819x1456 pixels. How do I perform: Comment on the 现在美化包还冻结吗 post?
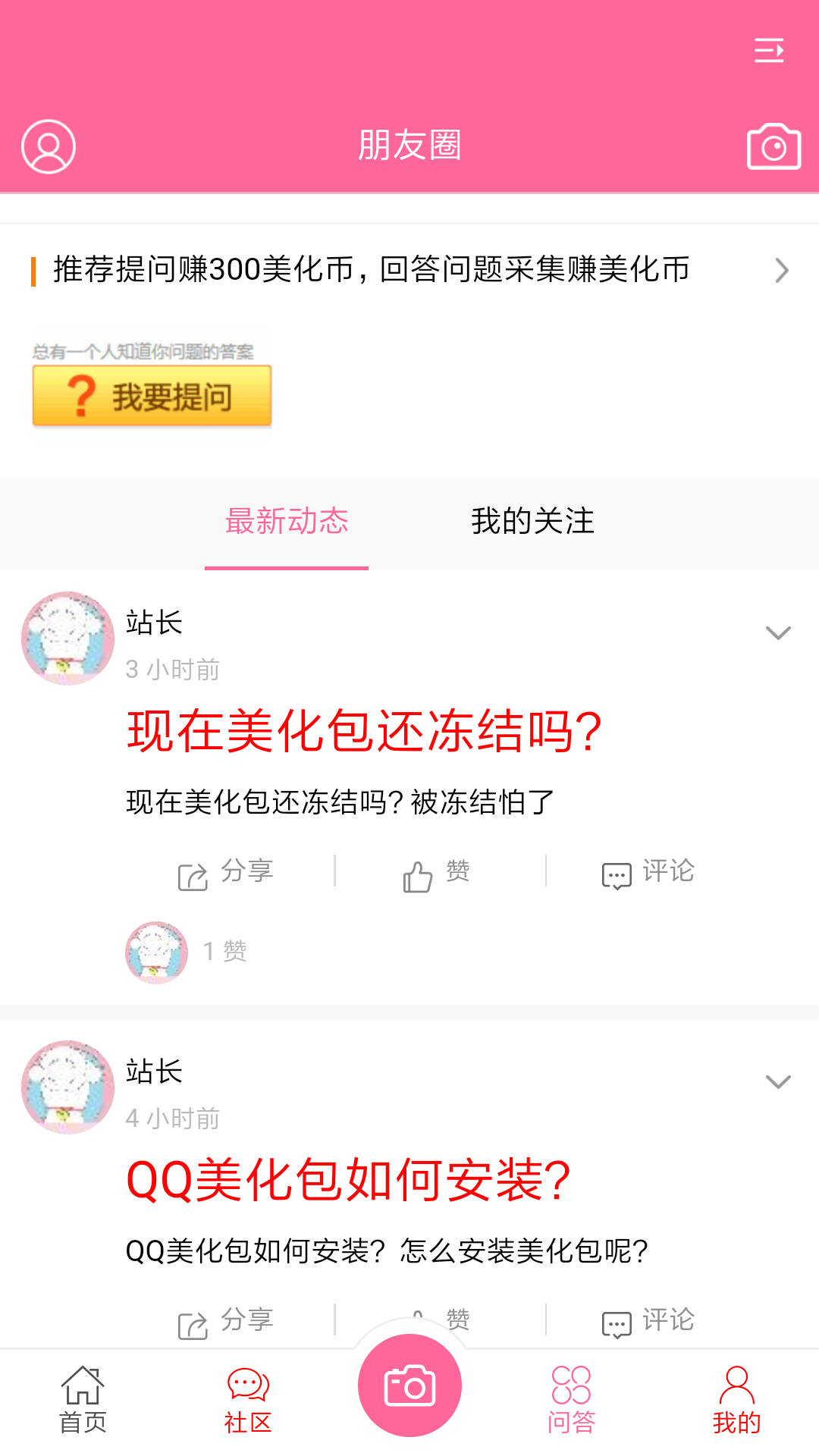click(x=648, y=872)
